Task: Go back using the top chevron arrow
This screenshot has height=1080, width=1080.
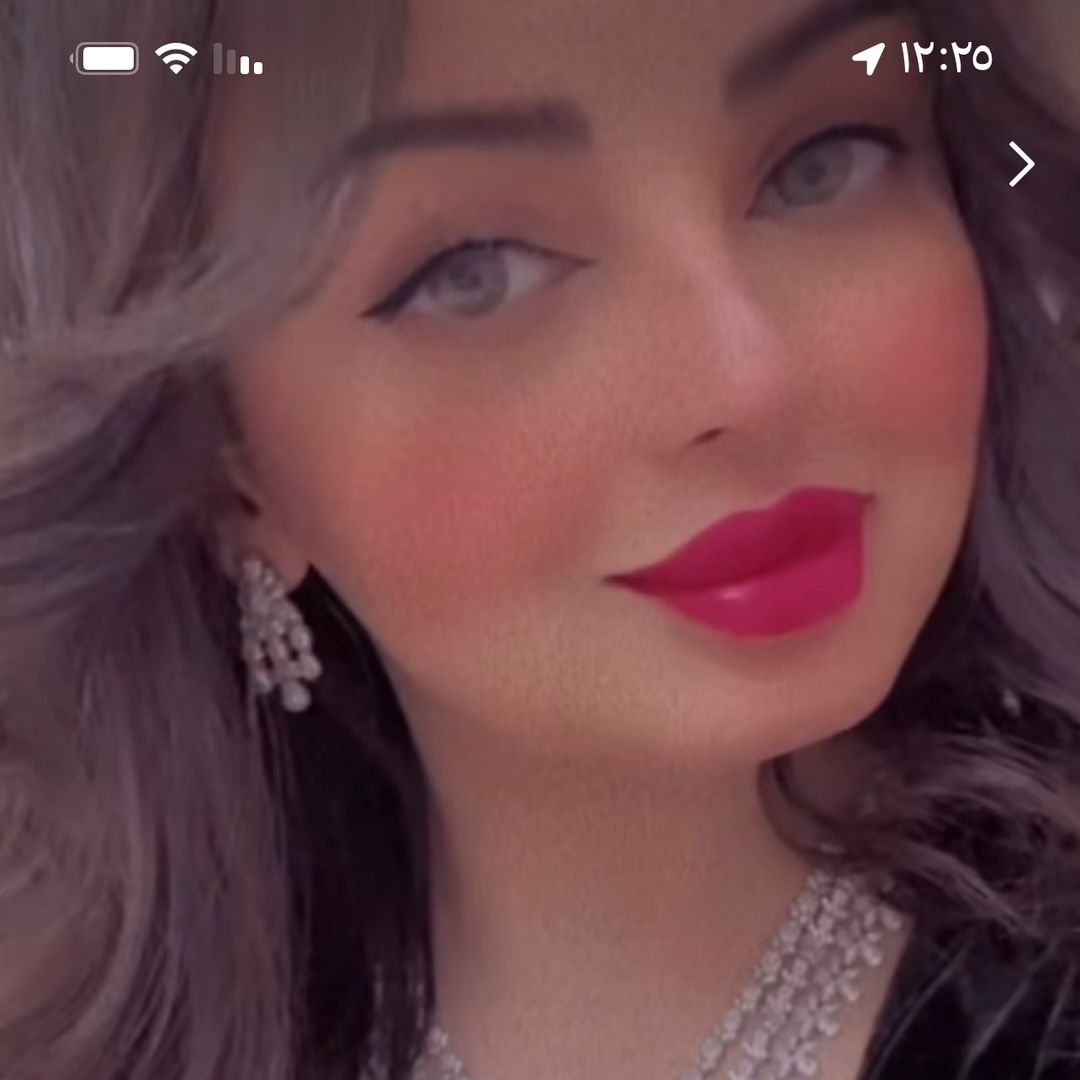Action: (1021, 165)
